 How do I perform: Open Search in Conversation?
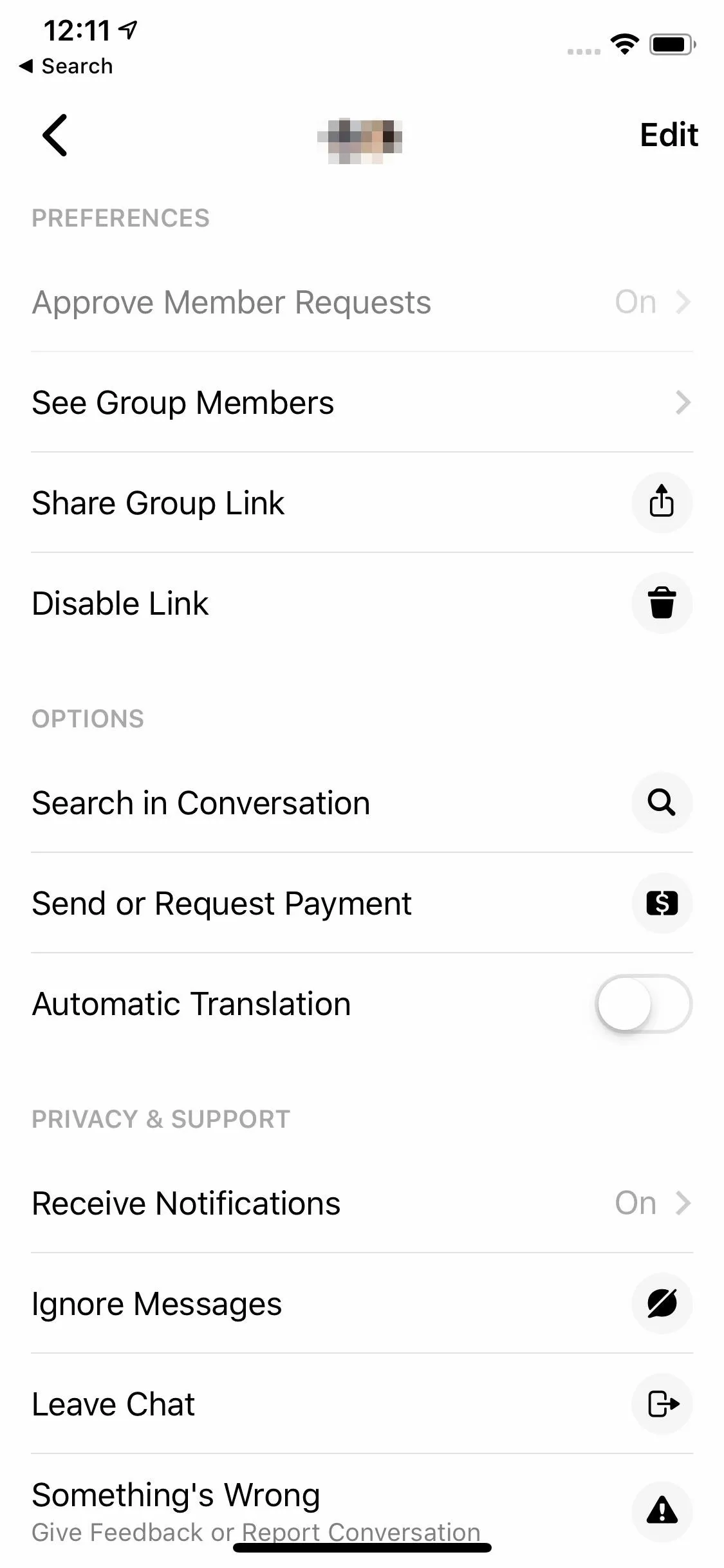[x=362, y=803]
